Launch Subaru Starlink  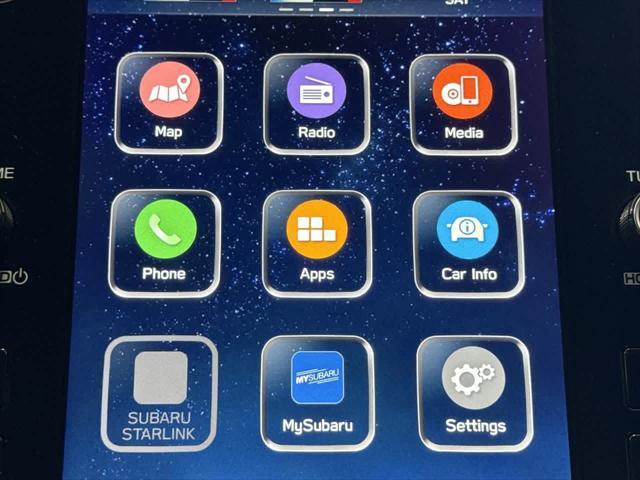[159, 392]
